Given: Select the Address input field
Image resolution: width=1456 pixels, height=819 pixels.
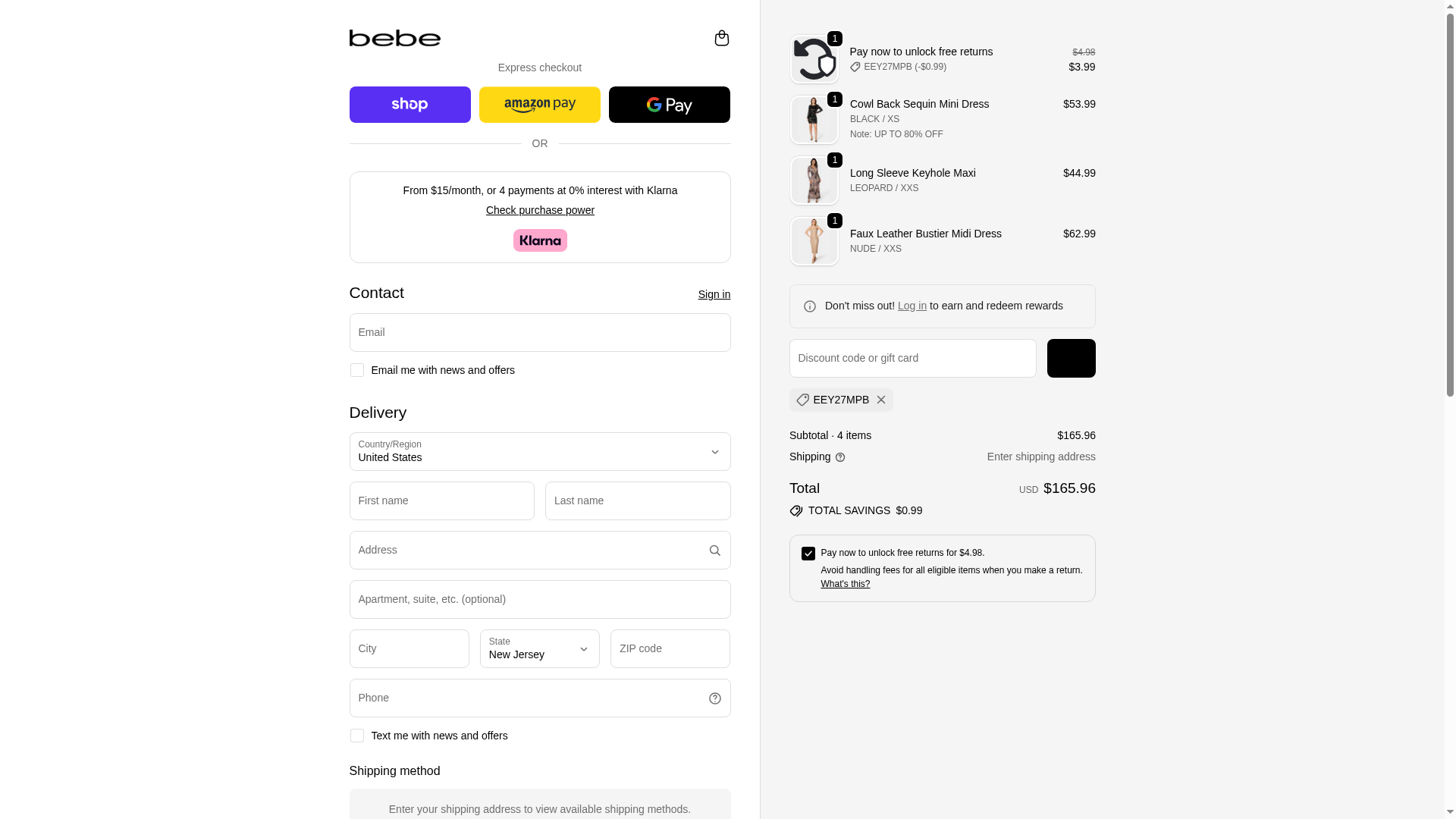Looking at the screenshot, I should (527, 550).
